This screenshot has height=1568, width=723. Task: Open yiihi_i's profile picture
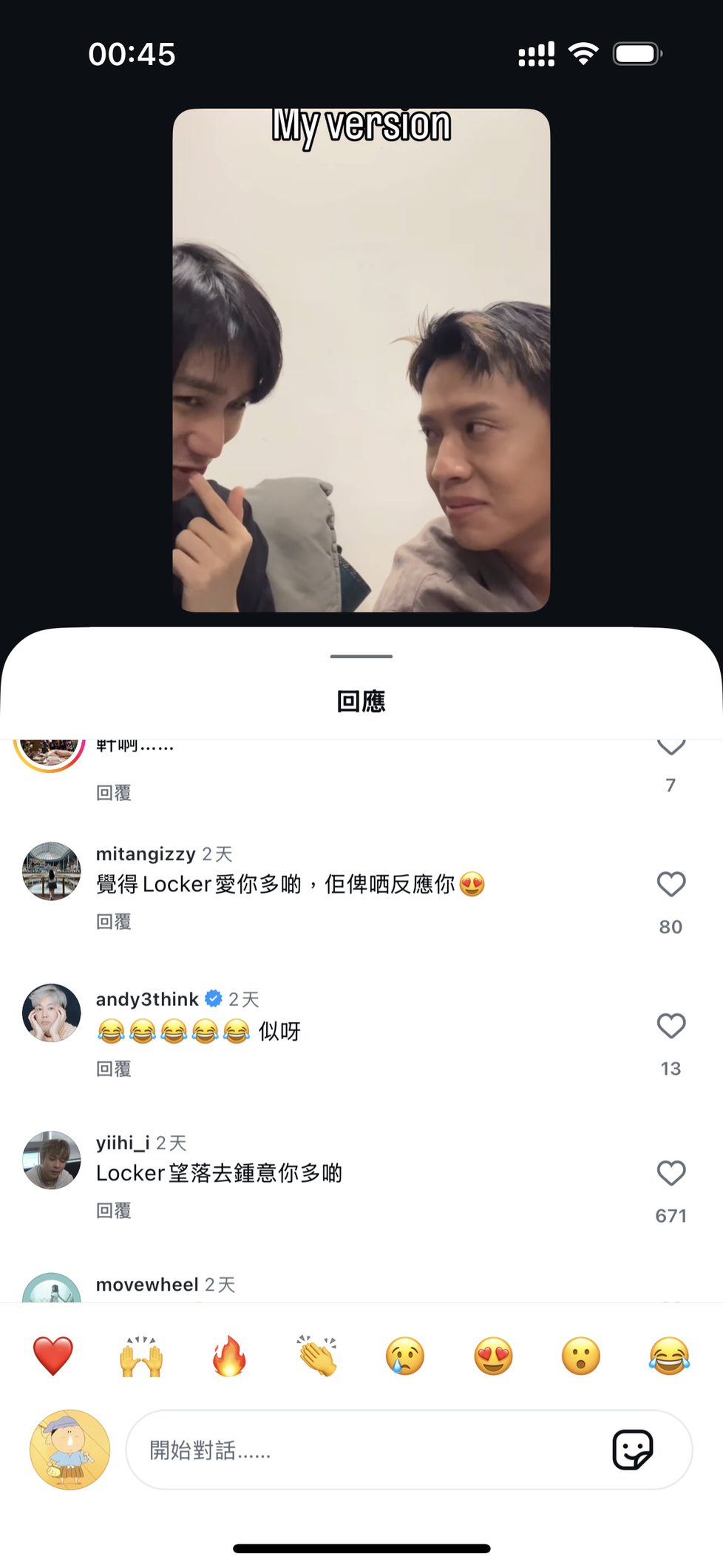(x=51, y=1160)
